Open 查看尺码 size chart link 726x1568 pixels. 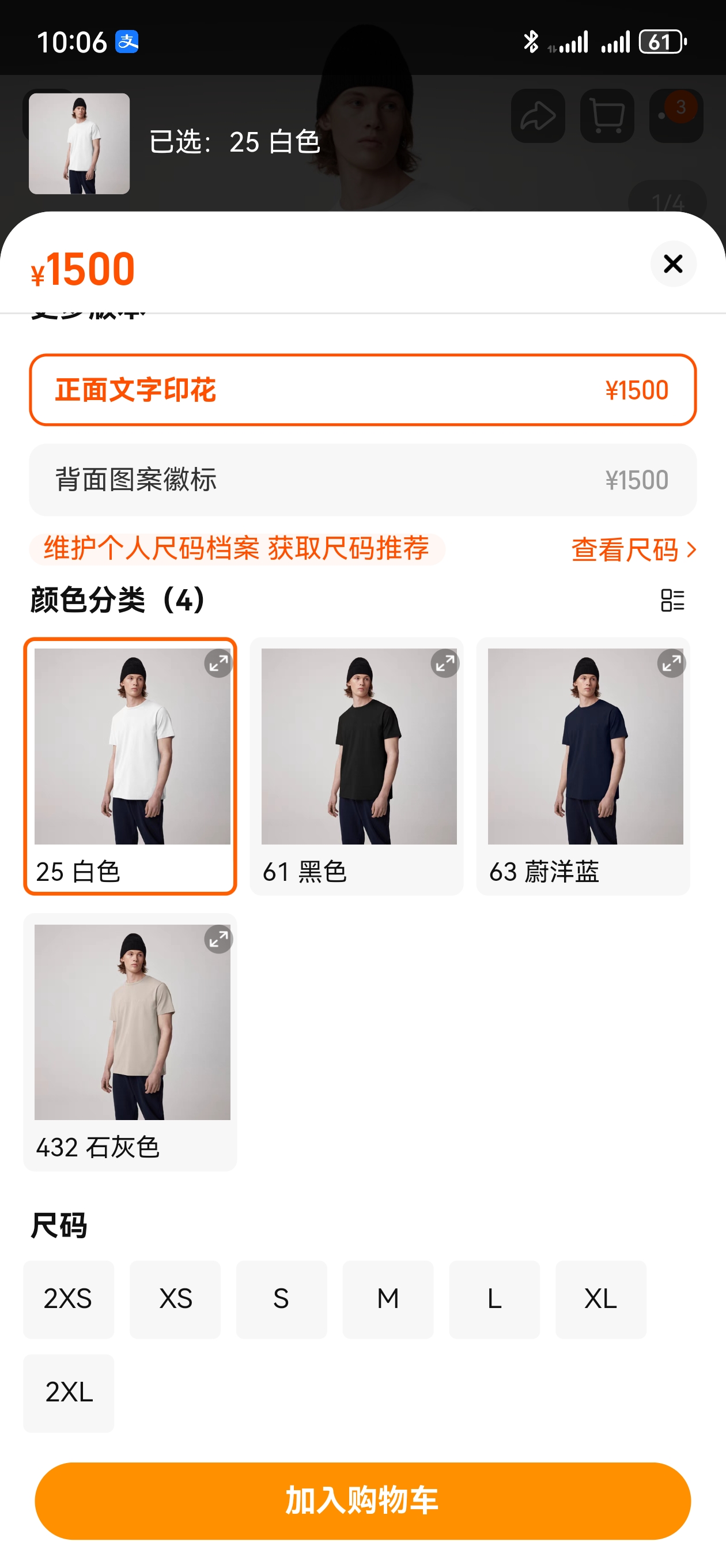[633, 549]
